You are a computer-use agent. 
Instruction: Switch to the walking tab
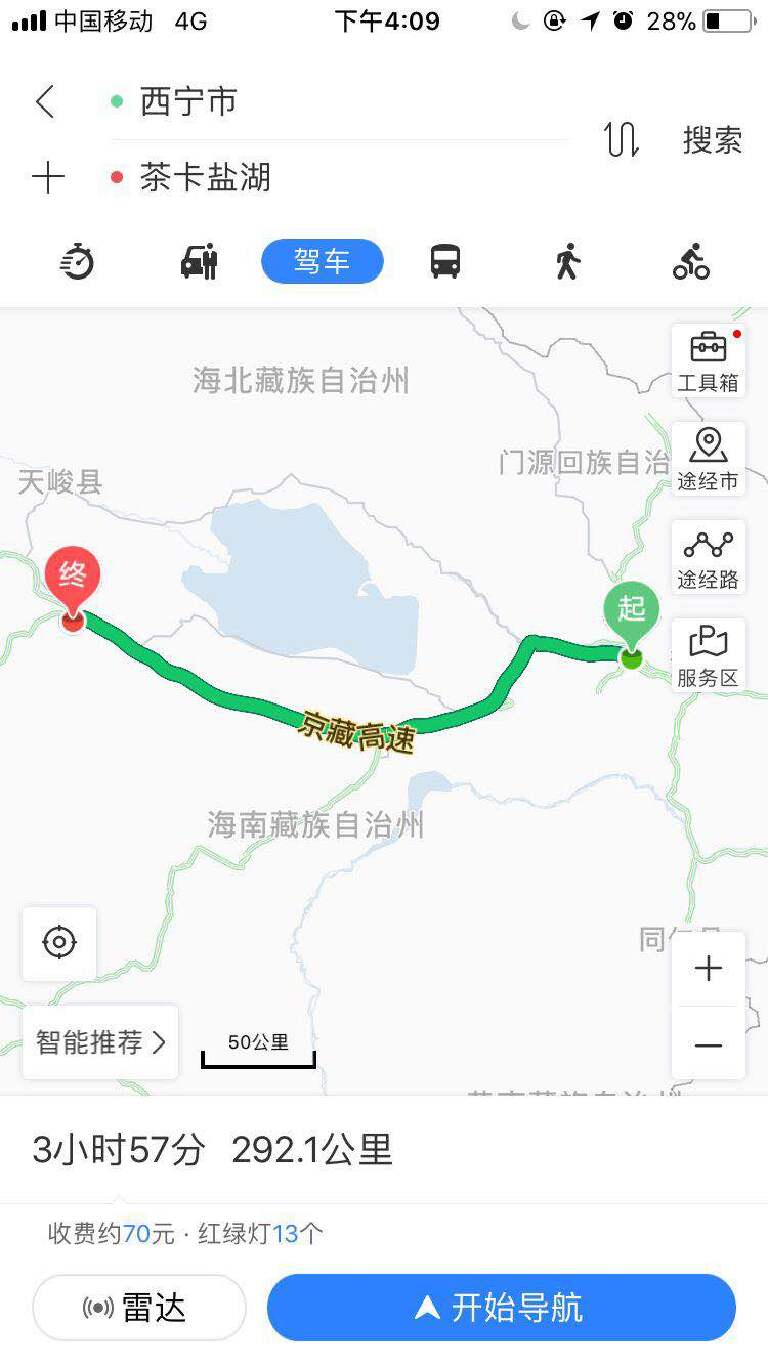[x=568, y=262]
